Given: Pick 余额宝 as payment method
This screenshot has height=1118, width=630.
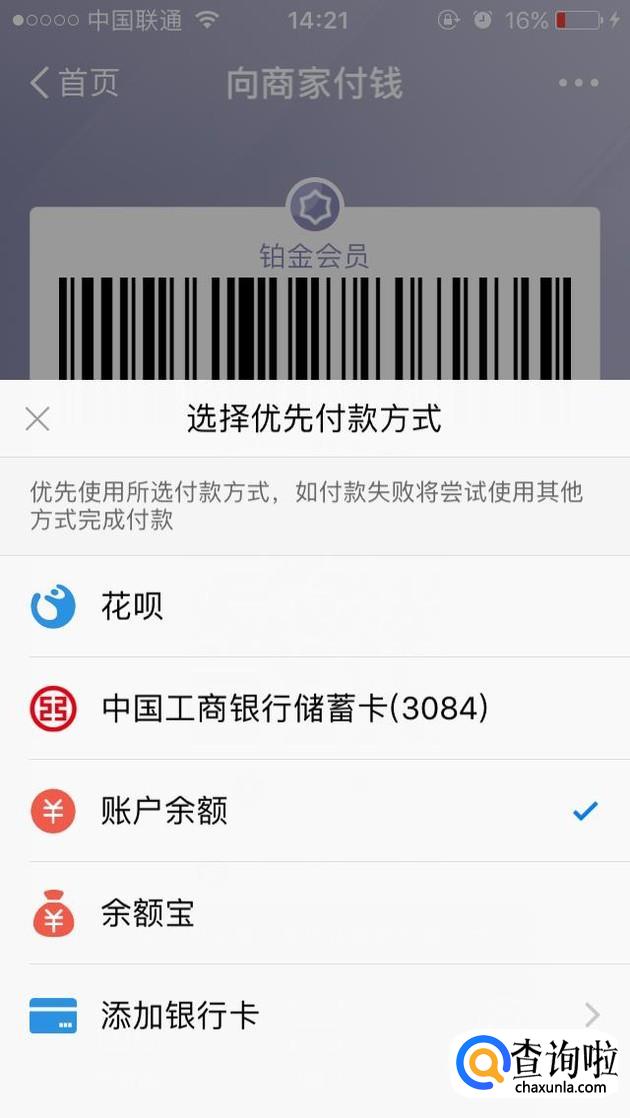Looking at the screenshot, I should (x=315, y=913).
